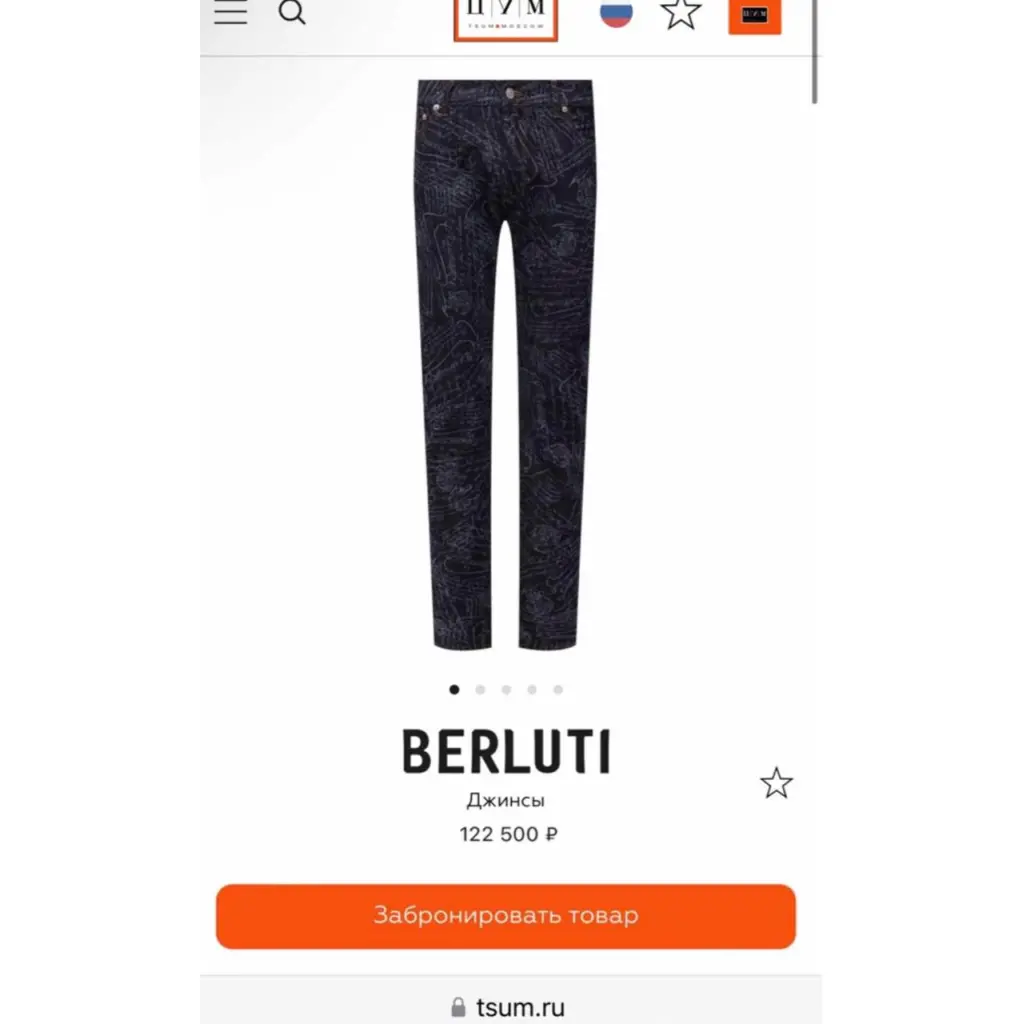The width and height of the screenshot is (1024, 1024).
Task: Open the orange TSUM app icon
Action: [754, 15]
